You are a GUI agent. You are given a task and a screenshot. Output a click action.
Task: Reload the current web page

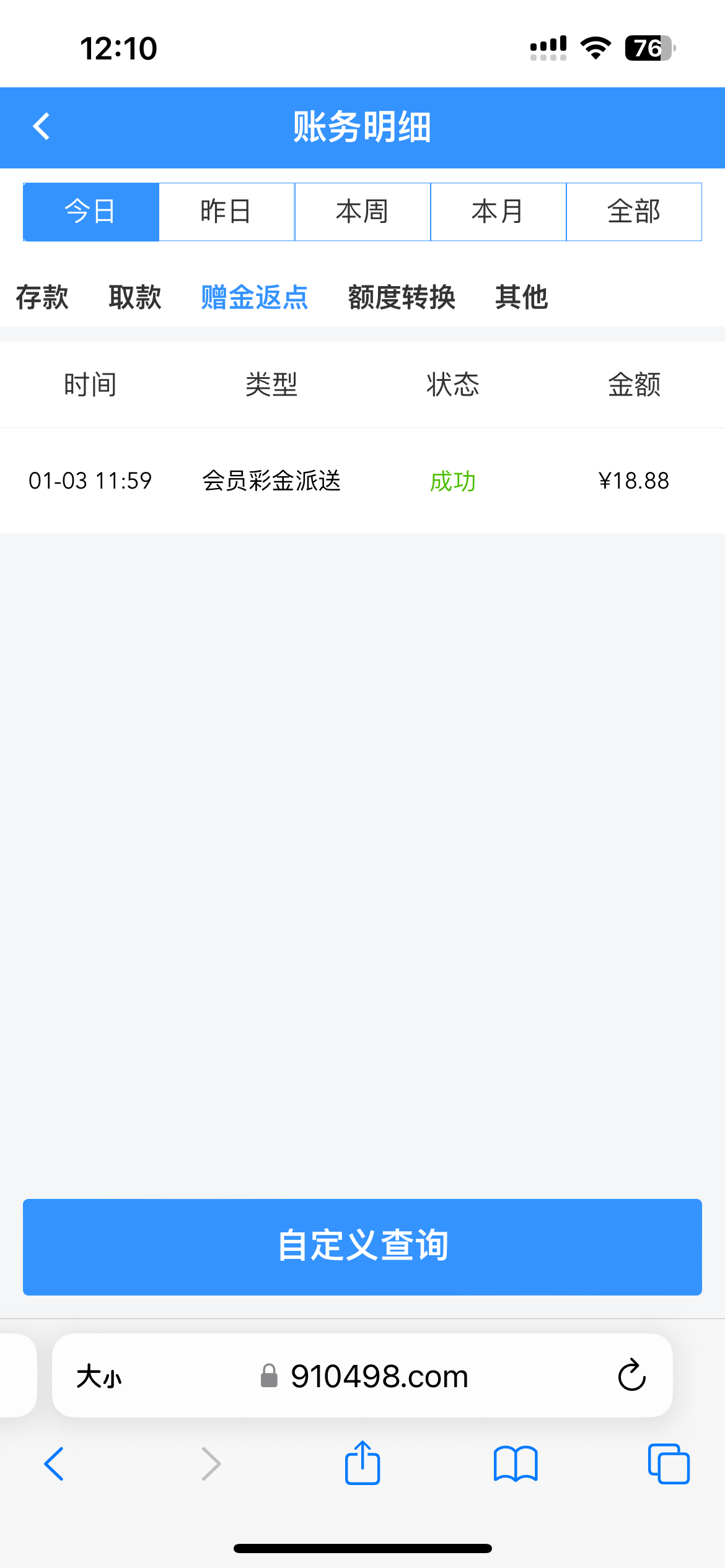click(x=631, y=1375)
